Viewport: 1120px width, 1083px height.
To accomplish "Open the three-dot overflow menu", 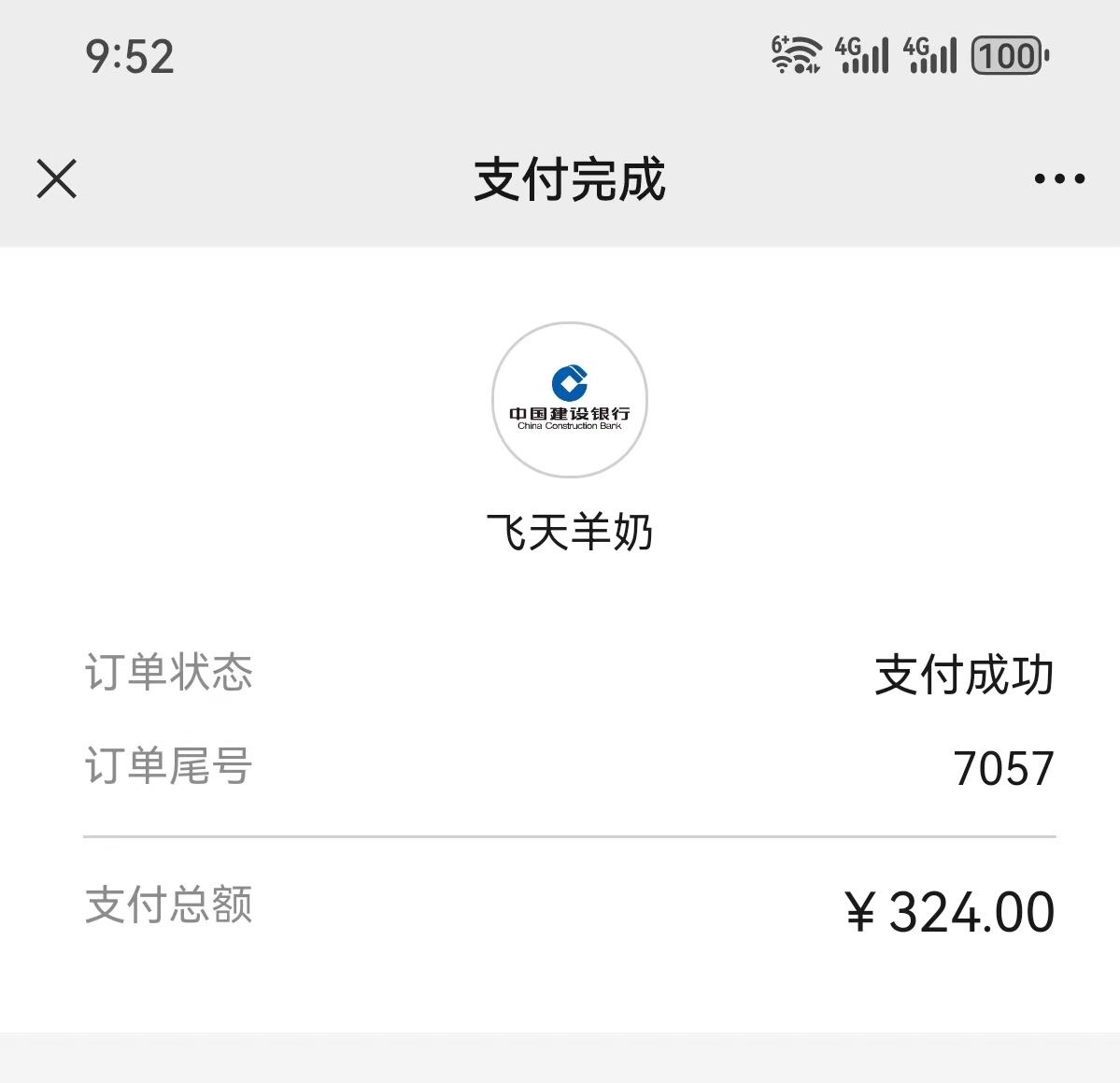I will [1059, 178].
